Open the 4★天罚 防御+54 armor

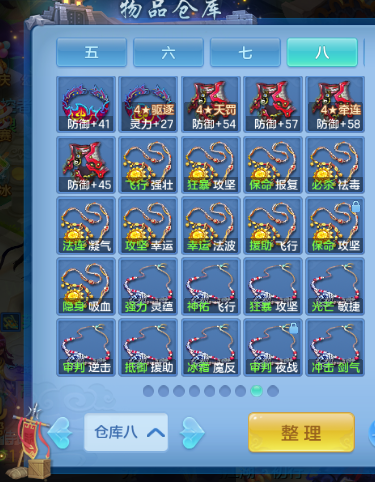[x=211, y=104]
